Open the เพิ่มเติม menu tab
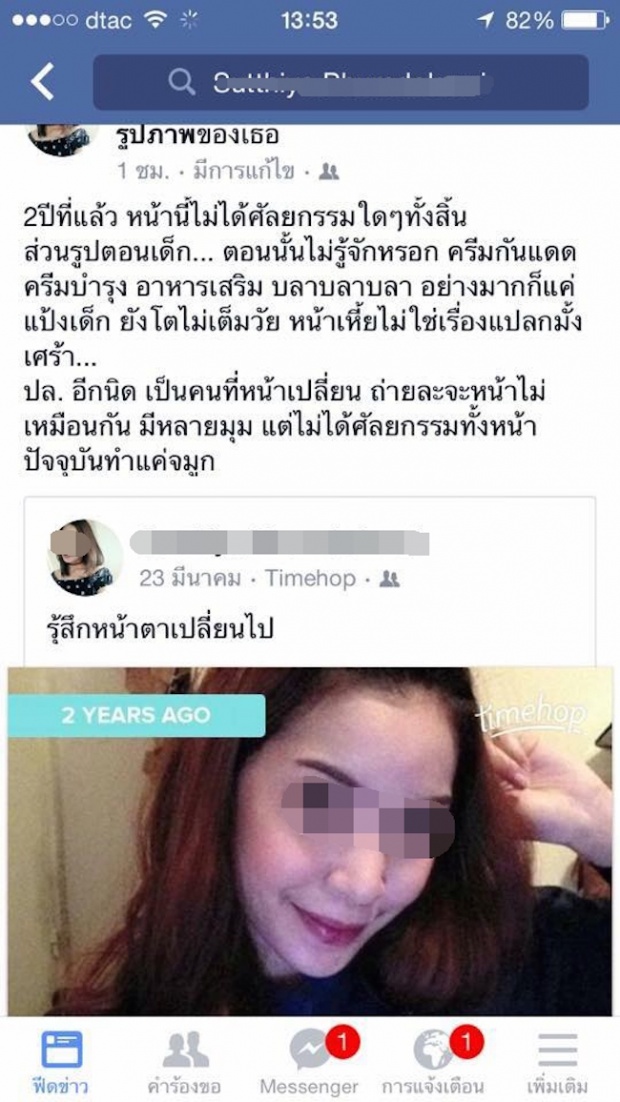Image resolution: width=620 pixels, height=1102 pixels. tap(557, 1062)
